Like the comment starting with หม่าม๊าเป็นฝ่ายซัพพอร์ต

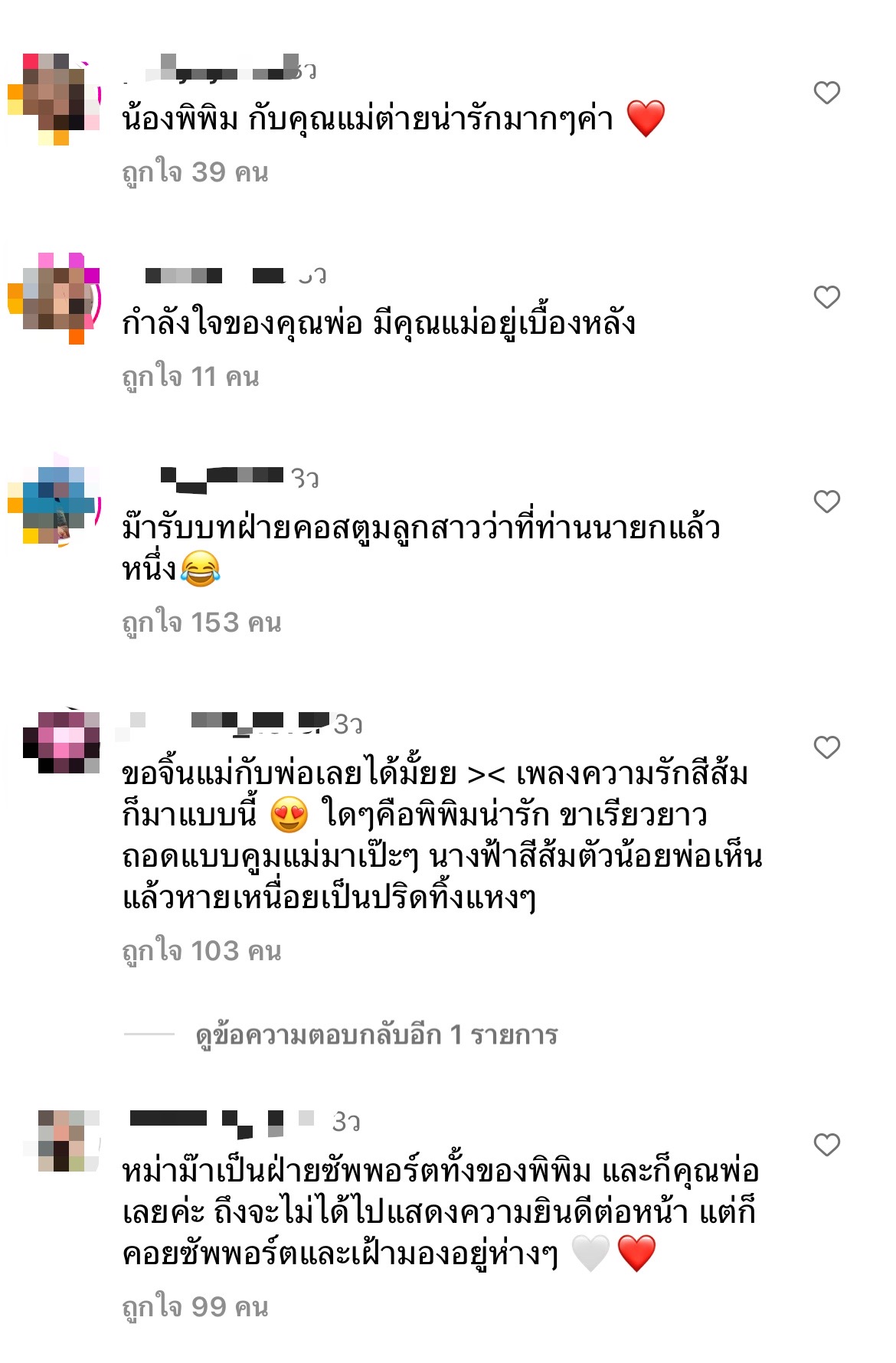pyautogui.click(x=826, y=1145)
